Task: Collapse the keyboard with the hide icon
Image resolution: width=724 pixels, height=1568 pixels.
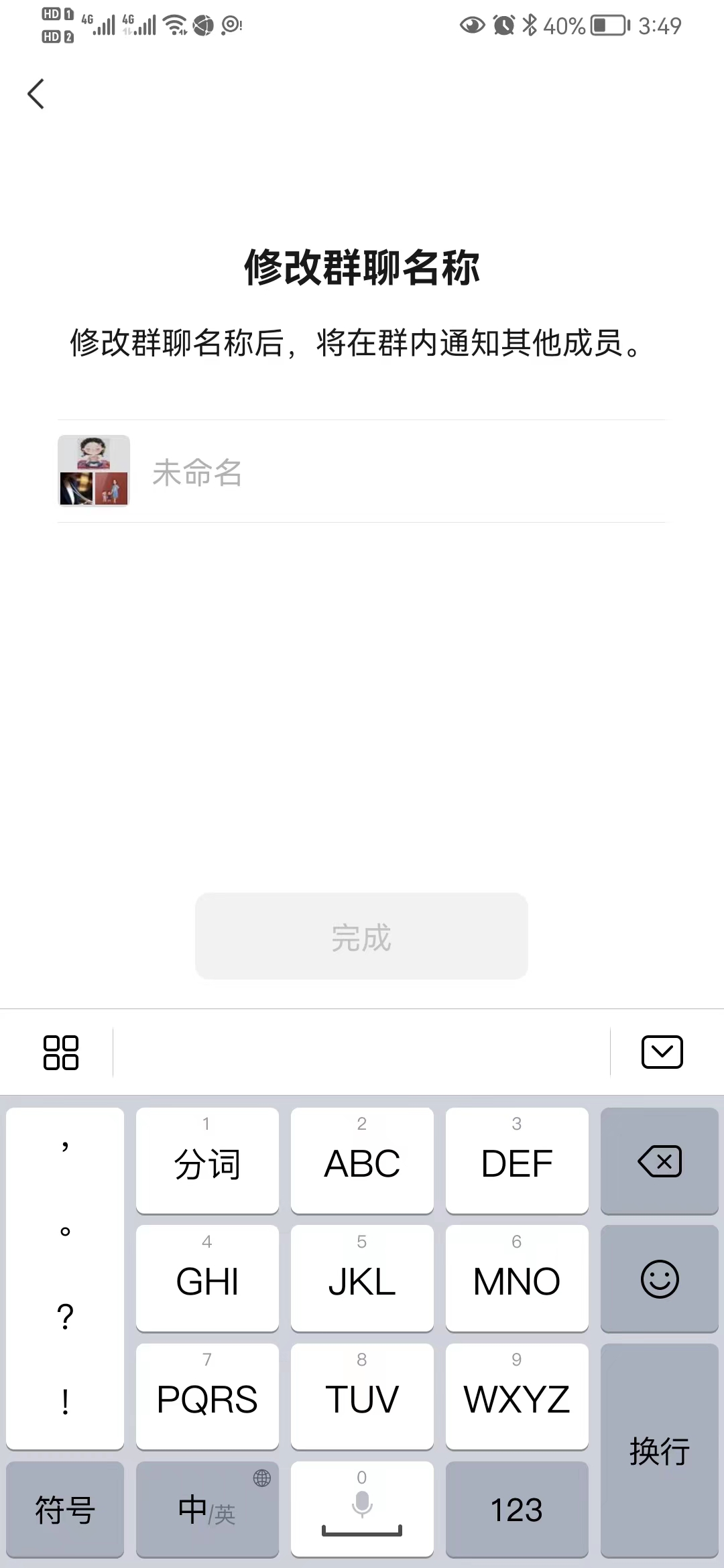Action: point(662,1051)
